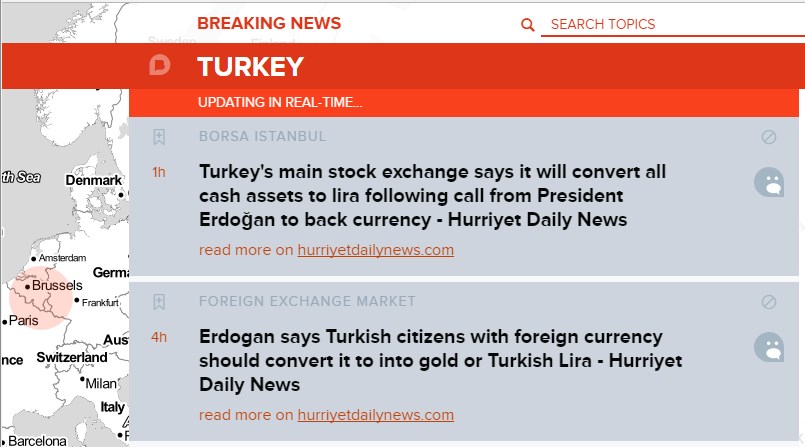The width and height of the screenshot is (805, 447).
Task: Hide the Borsa Istanbul story
Action: pos(768,136)
